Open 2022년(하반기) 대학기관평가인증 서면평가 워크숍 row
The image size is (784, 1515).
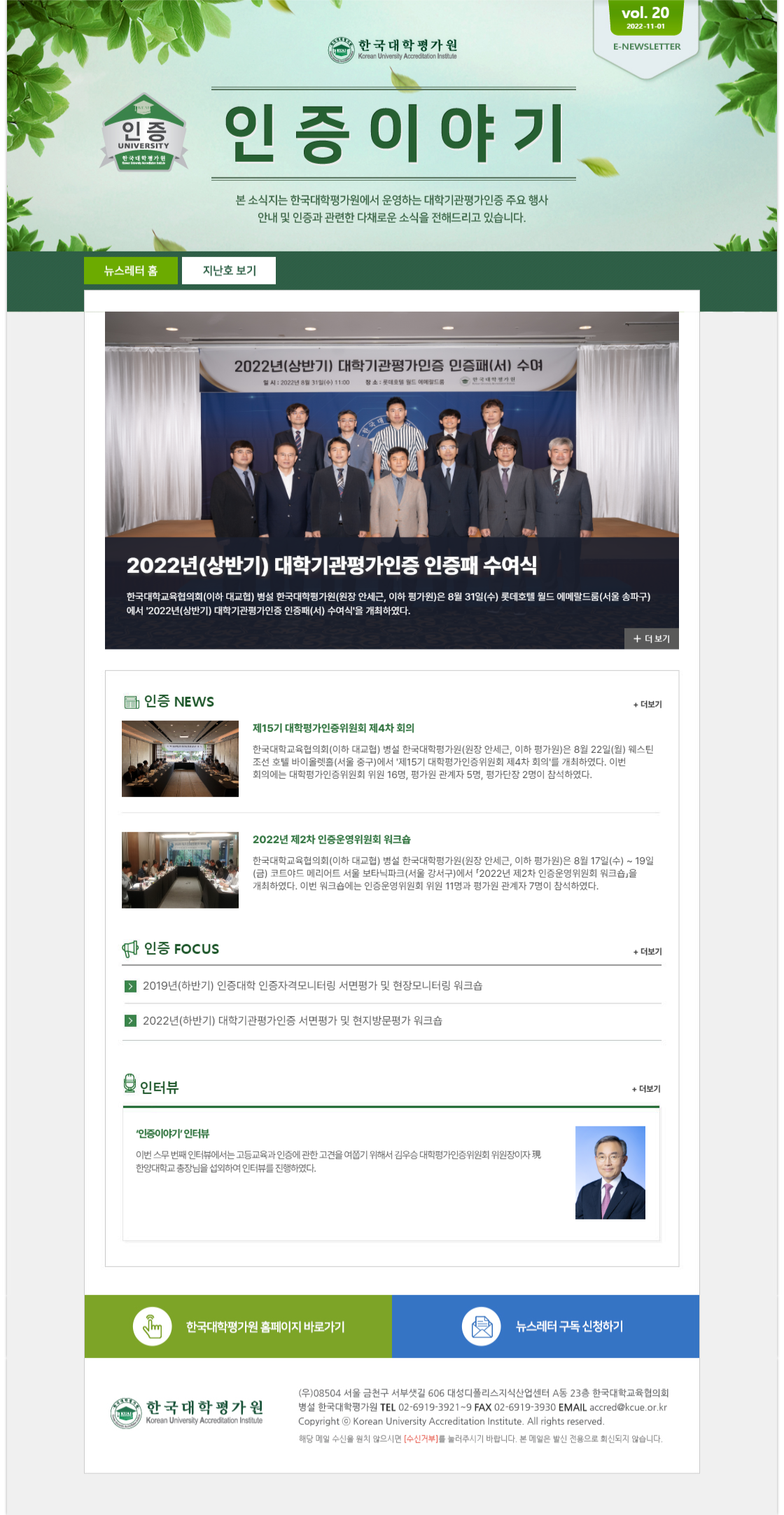click(292, 1021)
